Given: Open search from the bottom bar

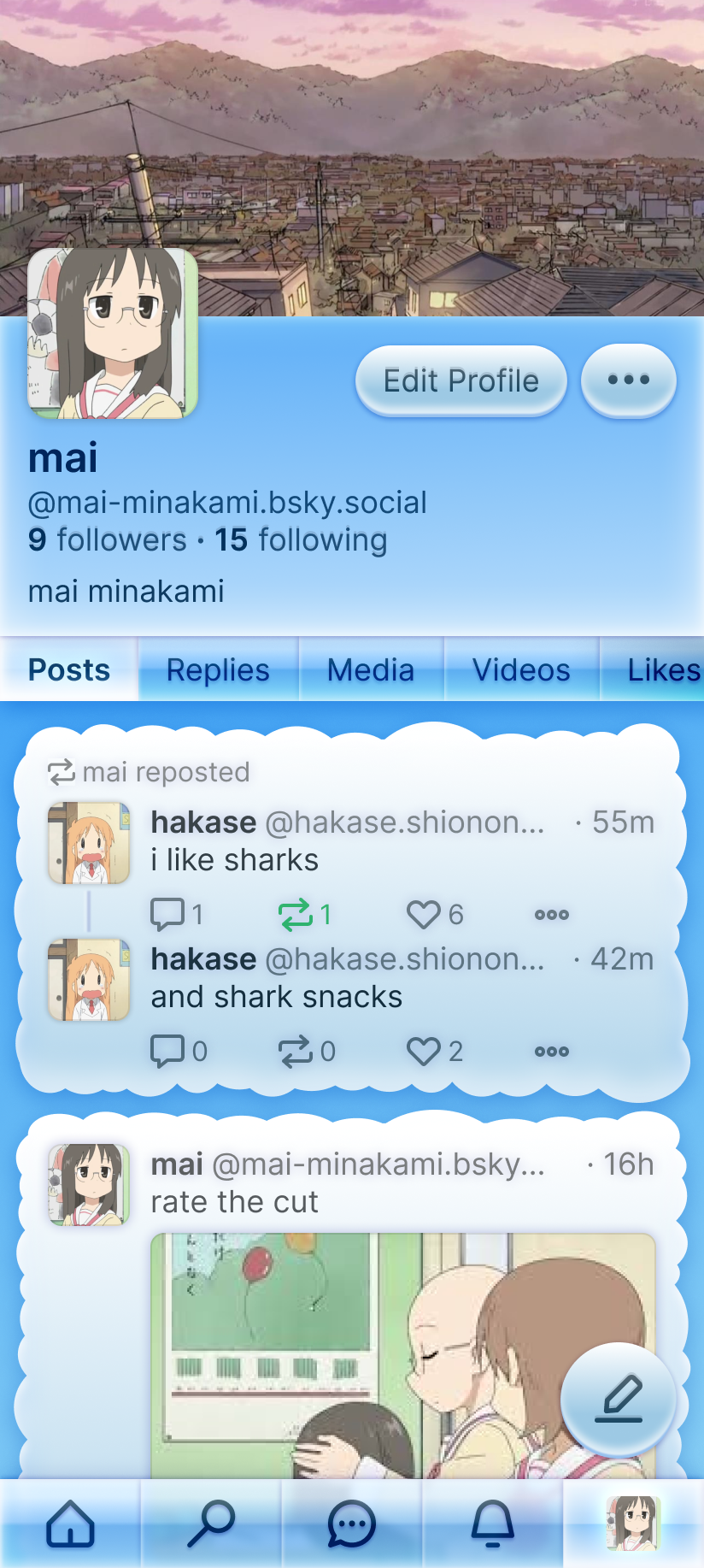Looking at the screenshot, I should (211, 1524).
